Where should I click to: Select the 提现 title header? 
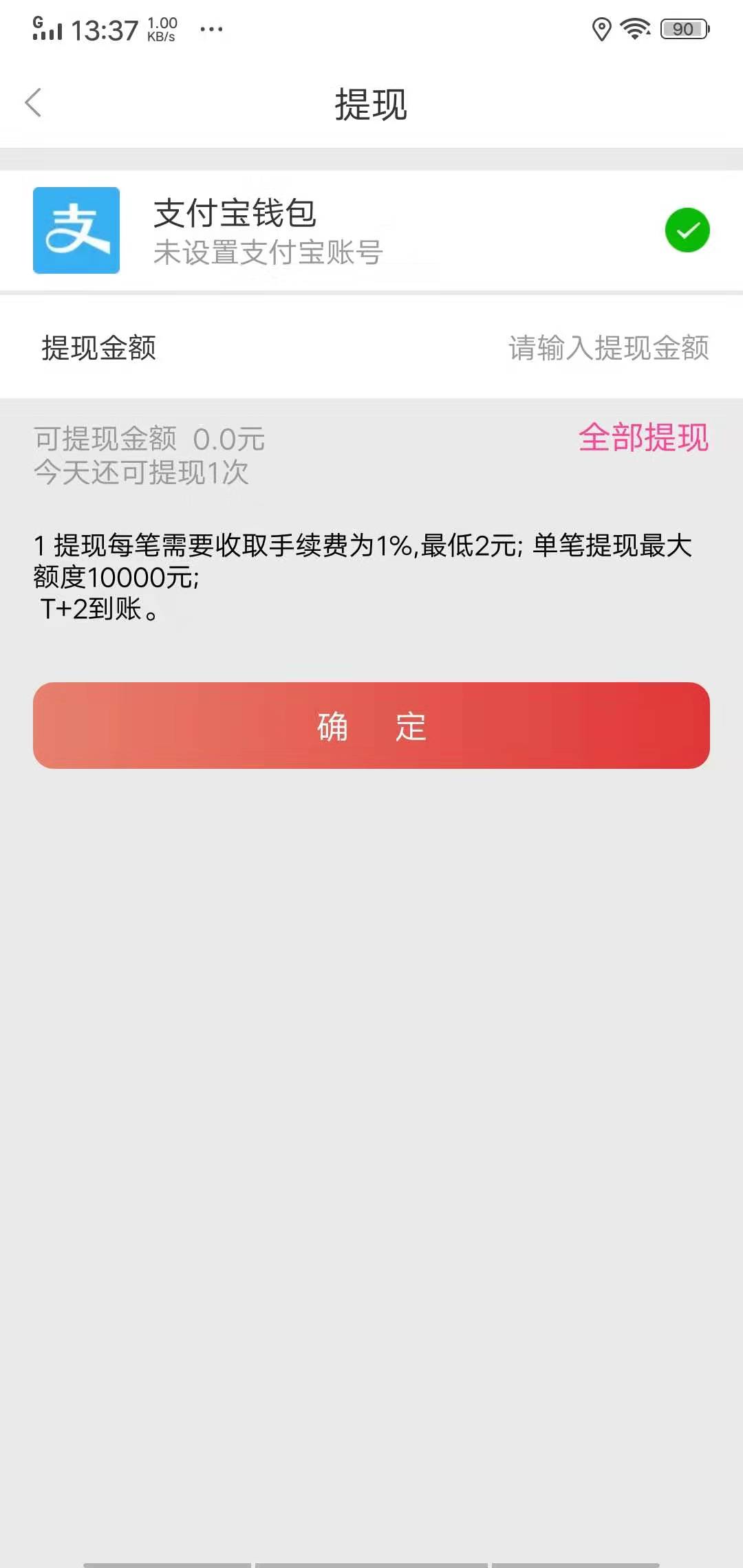(x=371, y=102)
